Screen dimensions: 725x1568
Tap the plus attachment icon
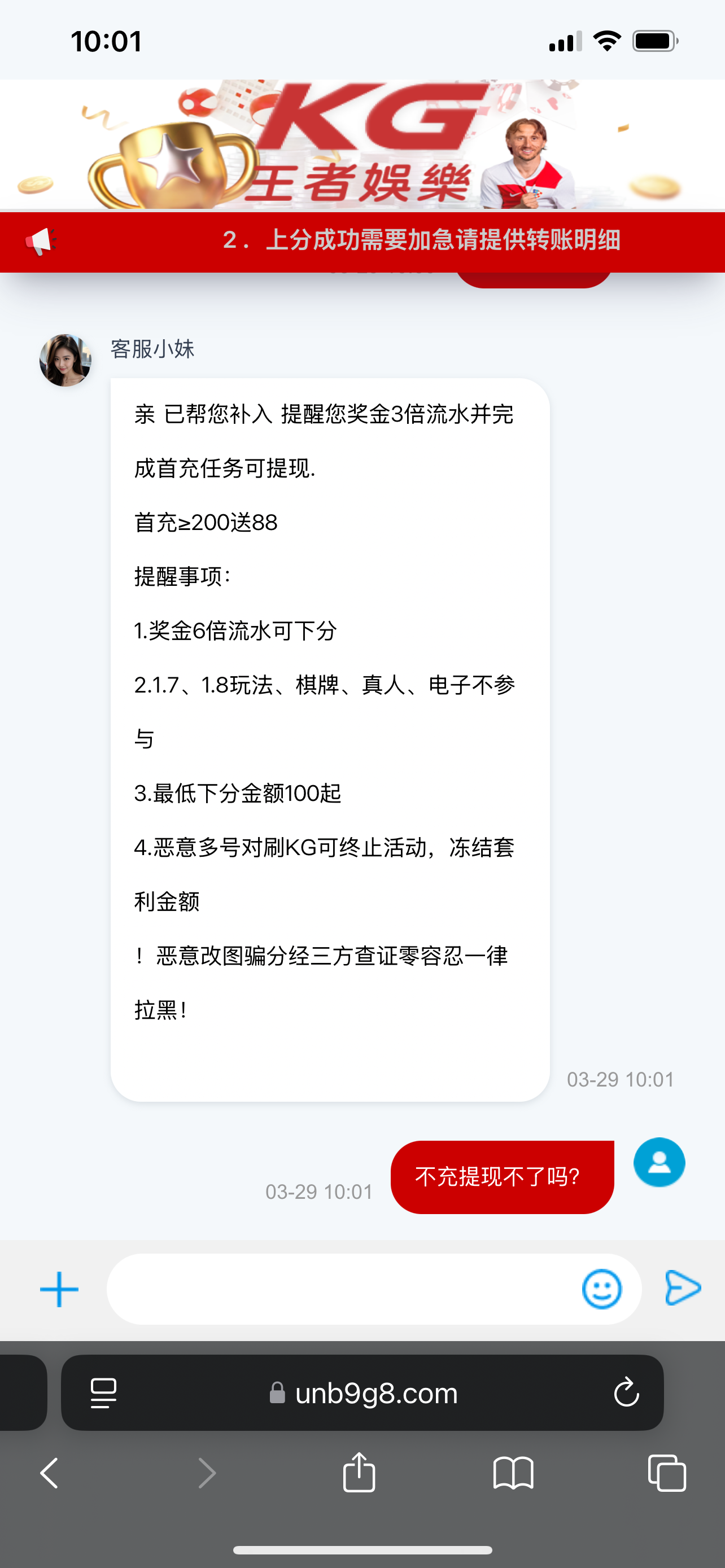coord(59,1289)
